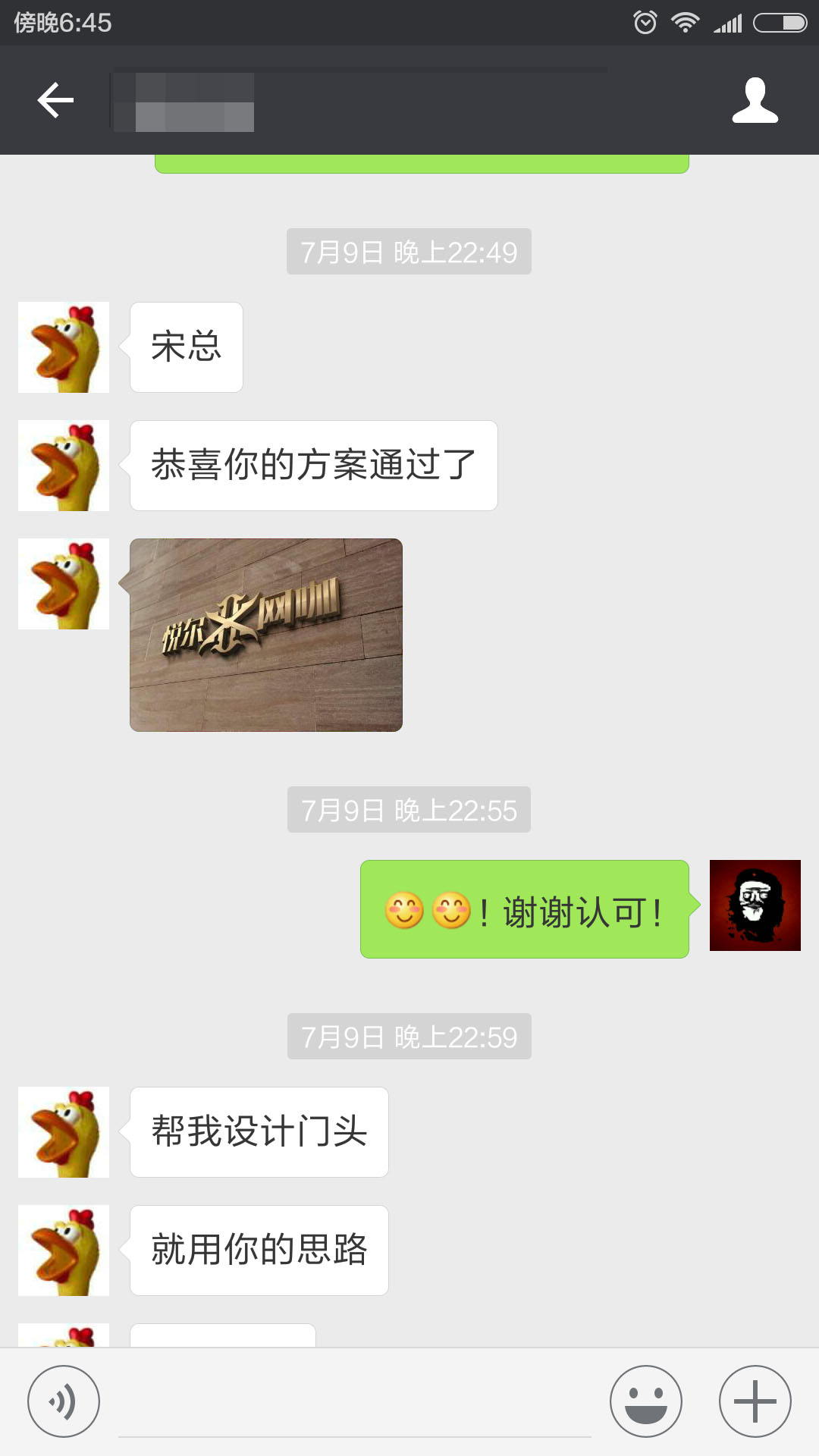This screenshot has height=1456, width=819.
Task: Go back to the chat list
Action: 55,100
